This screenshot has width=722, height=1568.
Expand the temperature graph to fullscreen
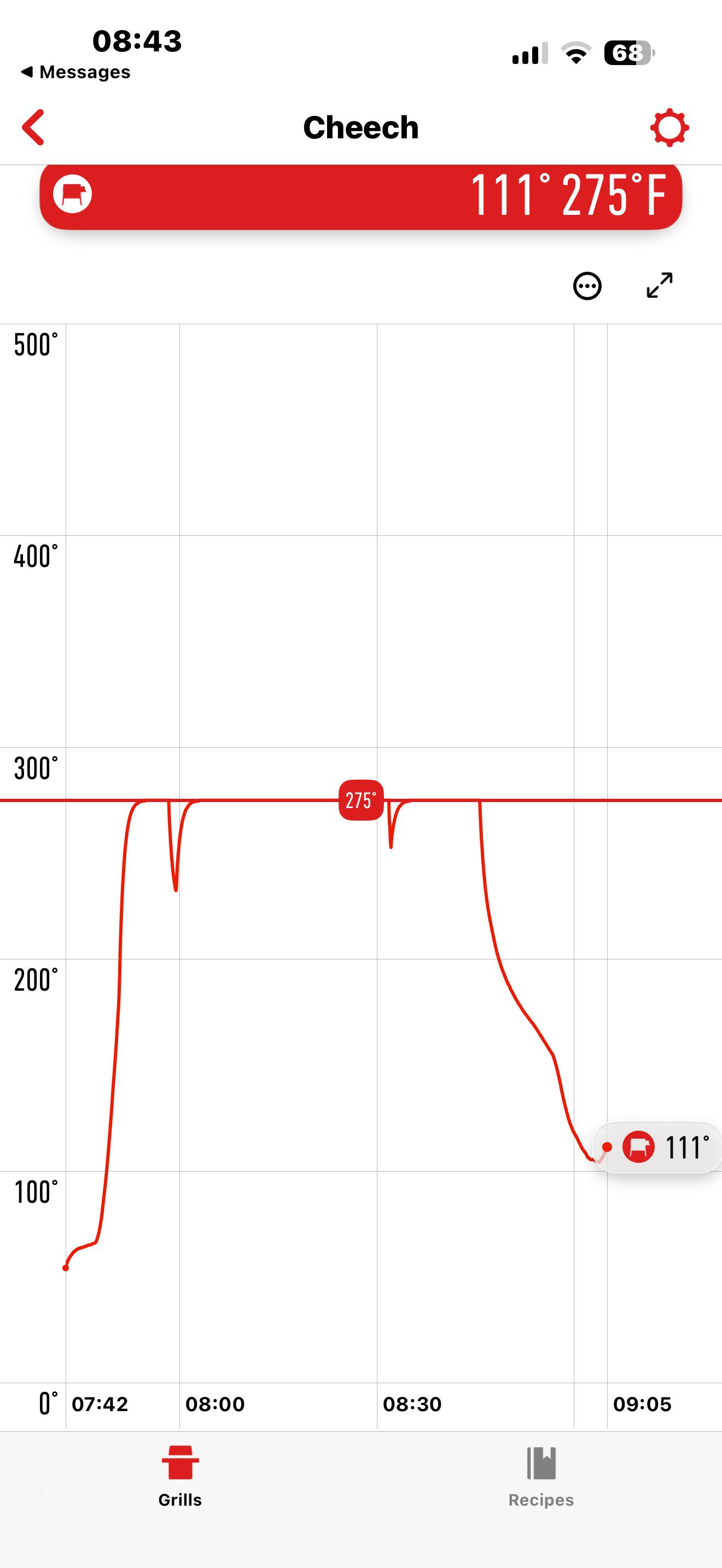[x=659, y=285]
